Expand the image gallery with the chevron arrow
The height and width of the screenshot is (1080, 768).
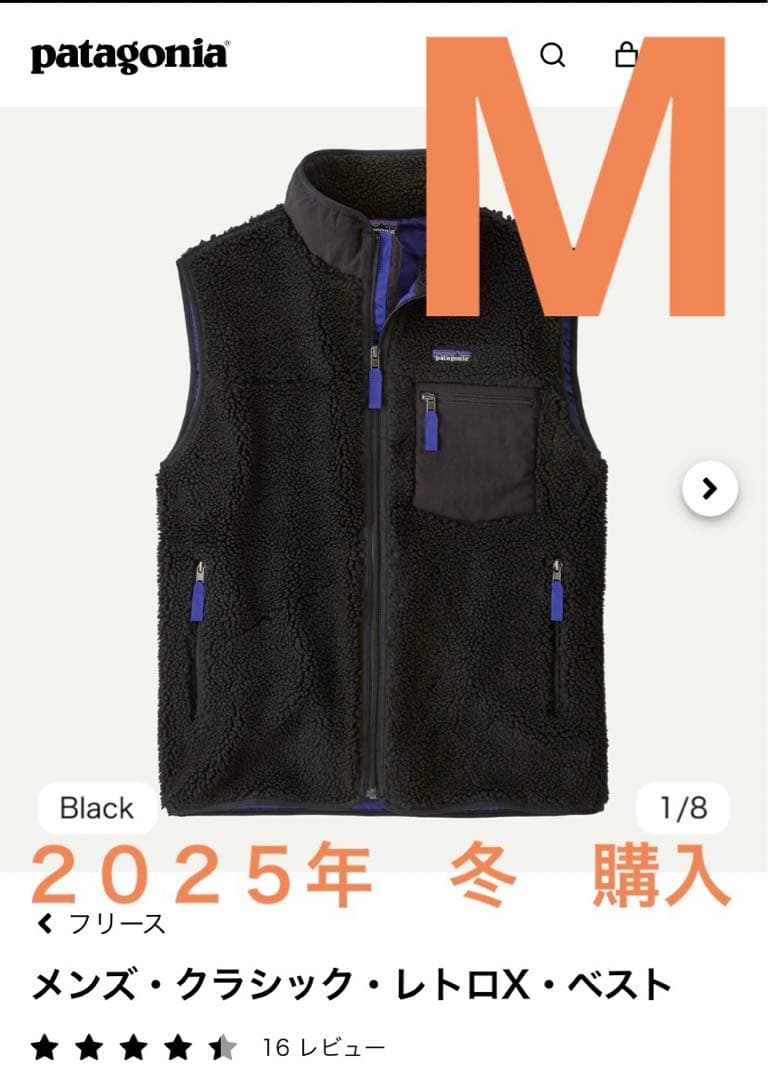[709, 489]
